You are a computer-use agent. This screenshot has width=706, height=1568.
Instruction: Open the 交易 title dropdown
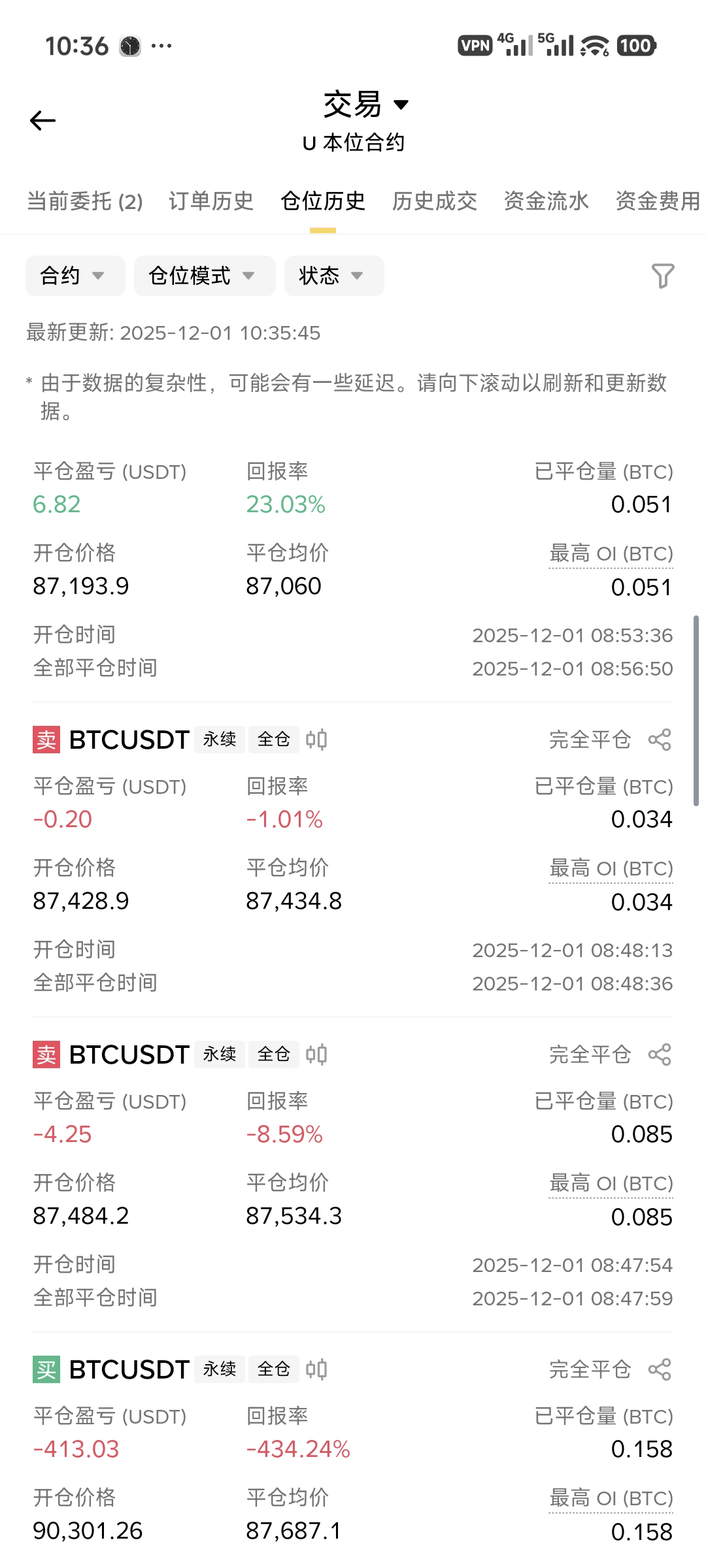tap(365, 105)
